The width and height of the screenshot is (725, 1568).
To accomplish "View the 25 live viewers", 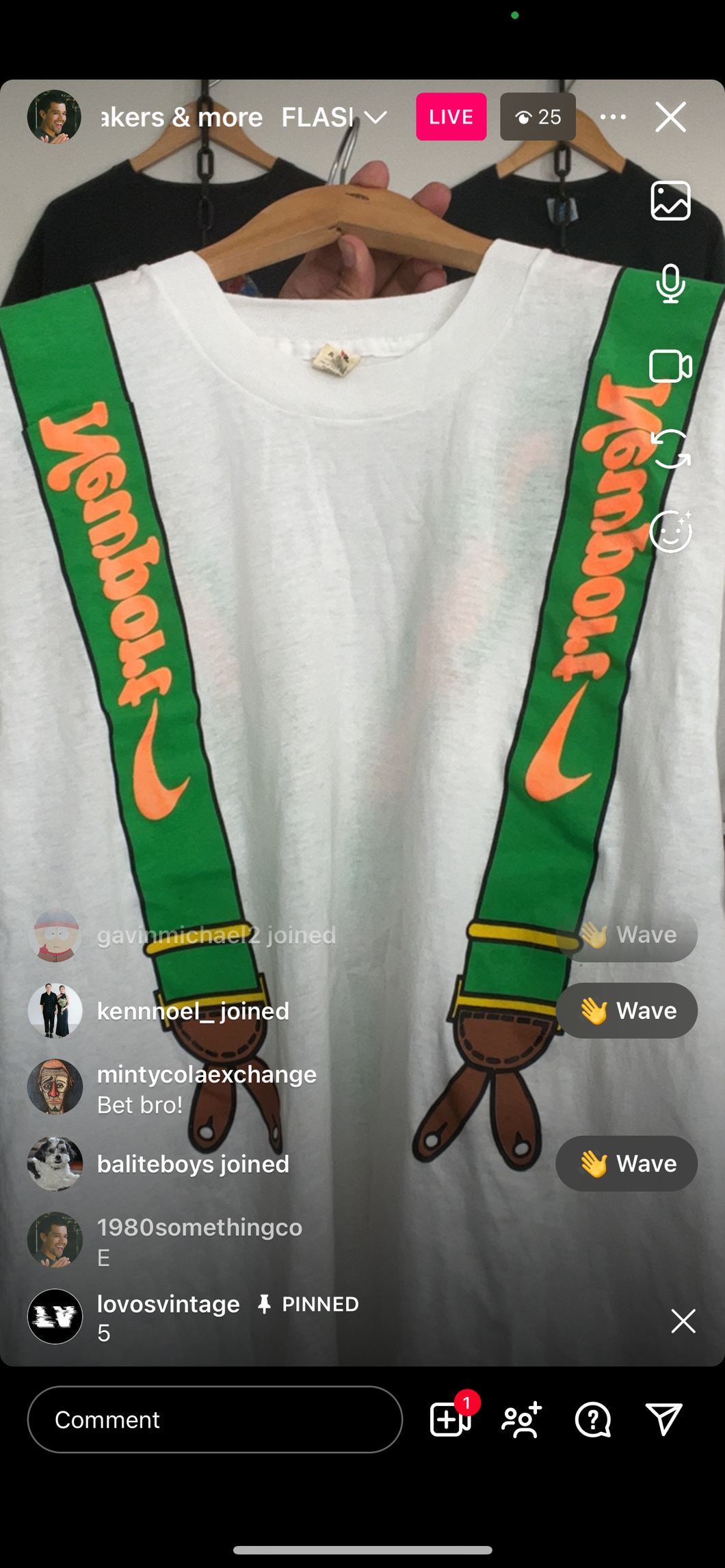I will coord(538,117).
